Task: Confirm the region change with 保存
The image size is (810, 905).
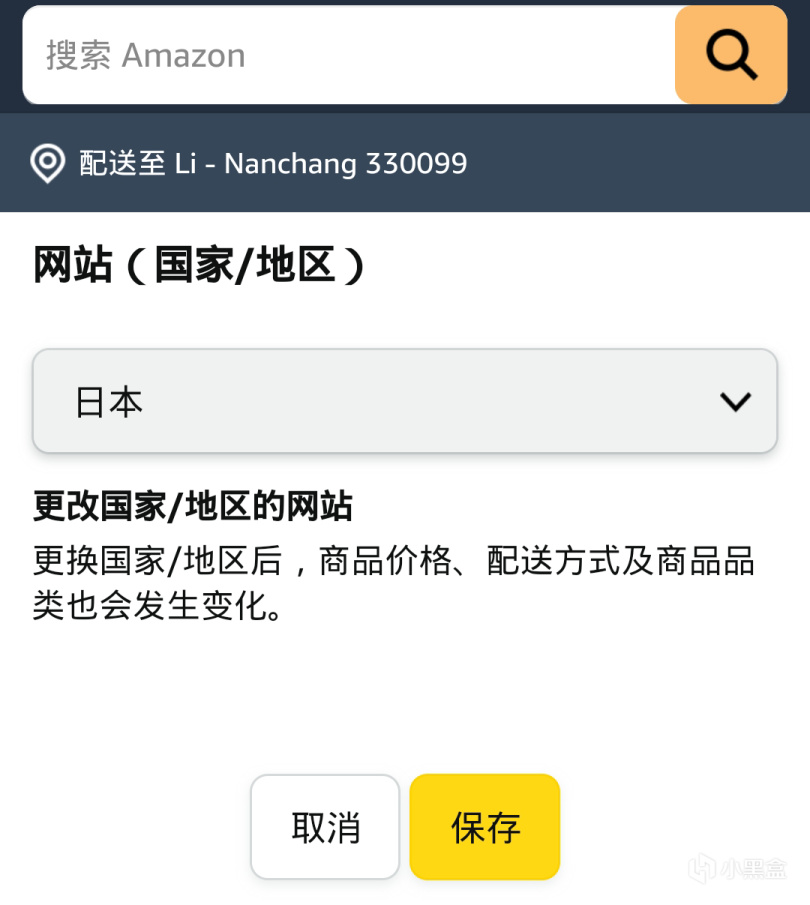Action: [485, 827]
